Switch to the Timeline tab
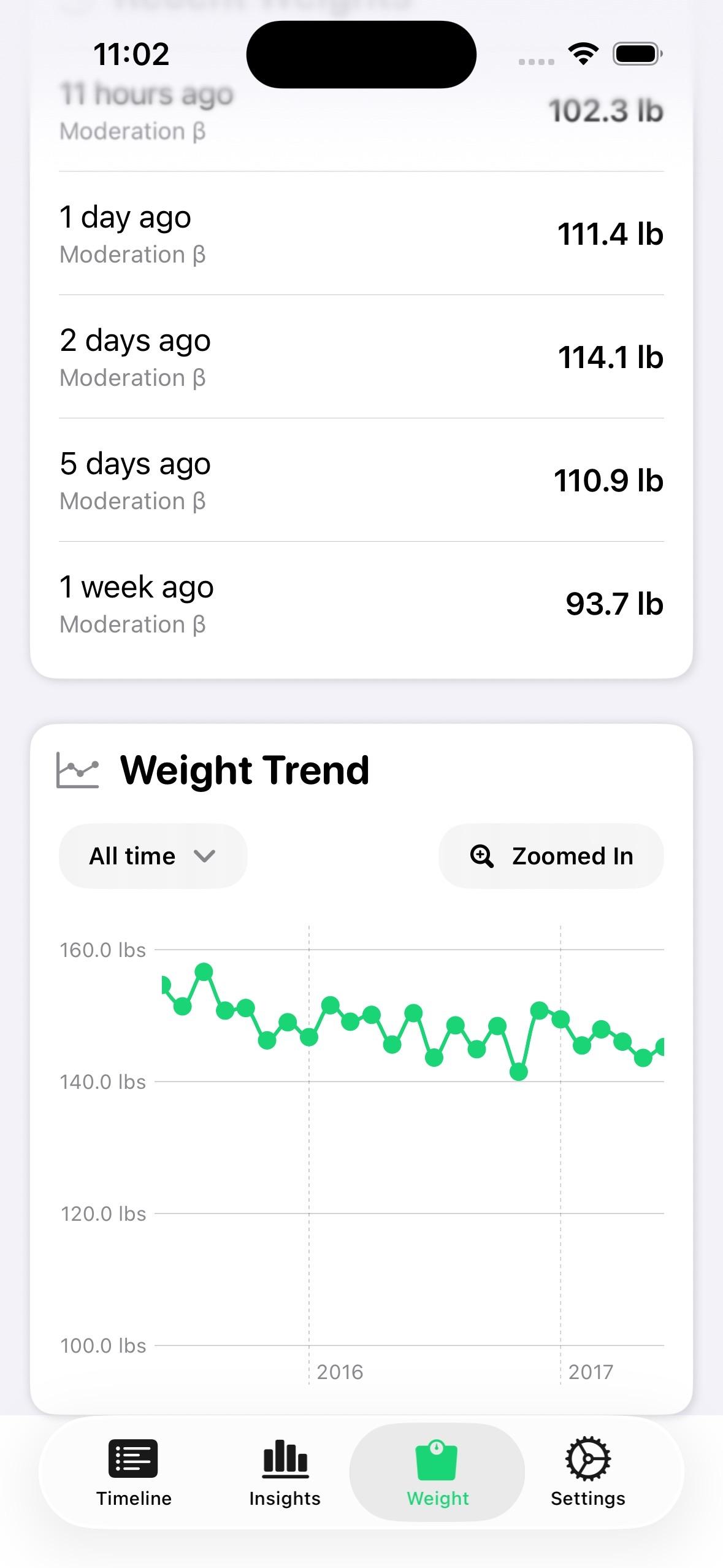This screenshot has height=1568, width=723. tap(134, 1473)
